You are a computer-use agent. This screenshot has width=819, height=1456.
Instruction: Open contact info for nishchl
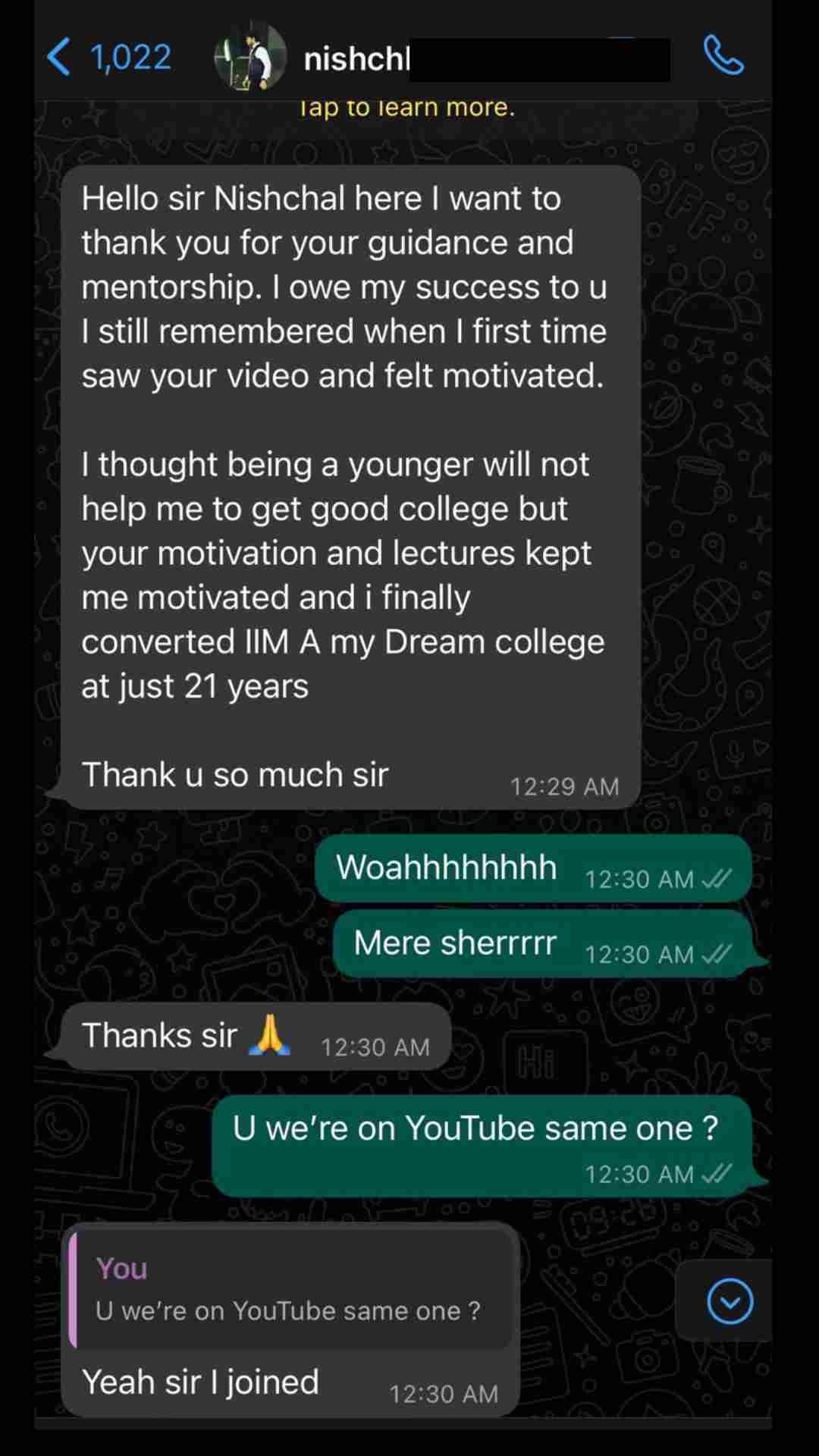point(356,59)
